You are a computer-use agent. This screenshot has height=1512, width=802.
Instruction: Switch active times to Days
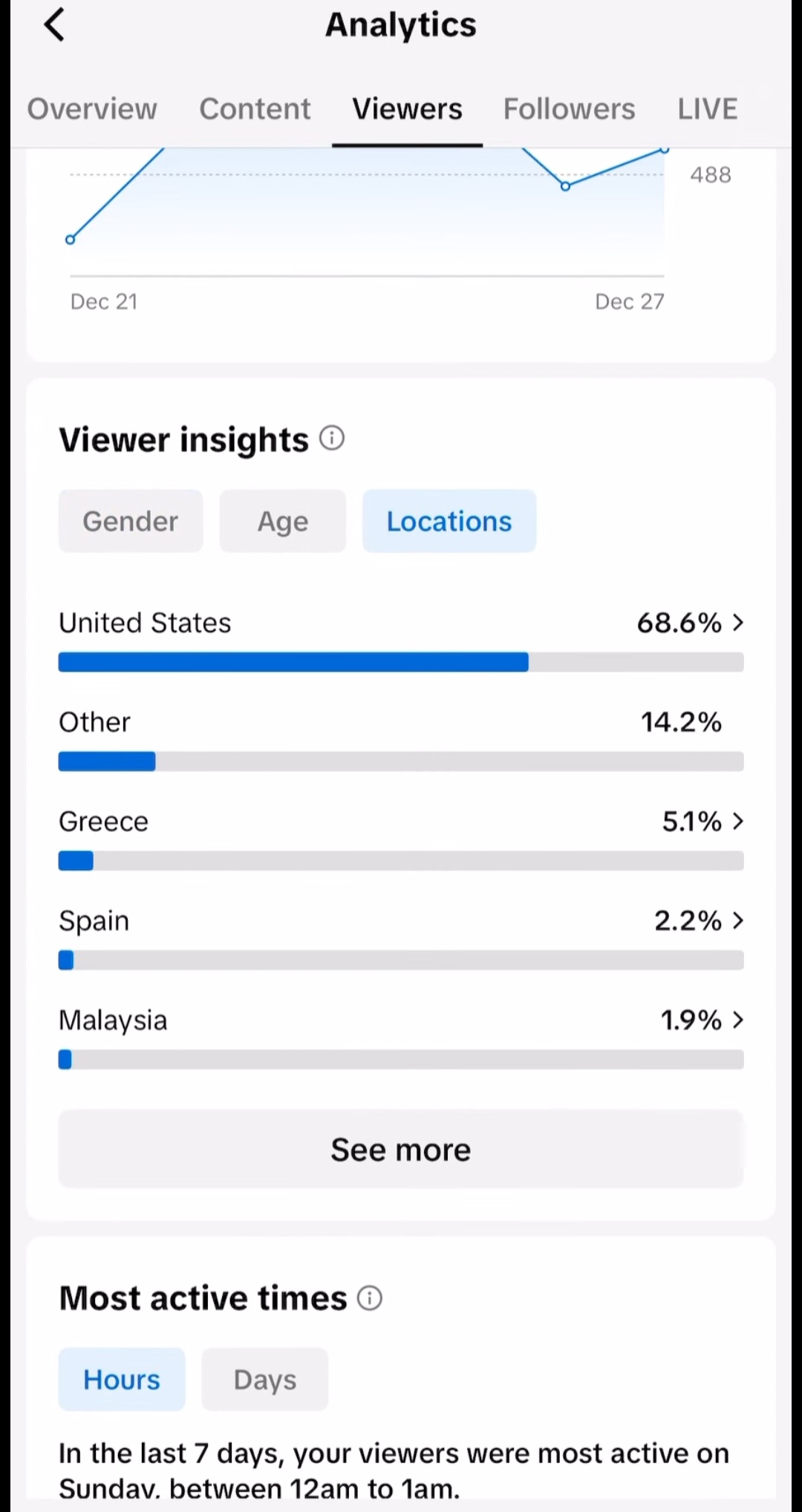coord(264,1379)
